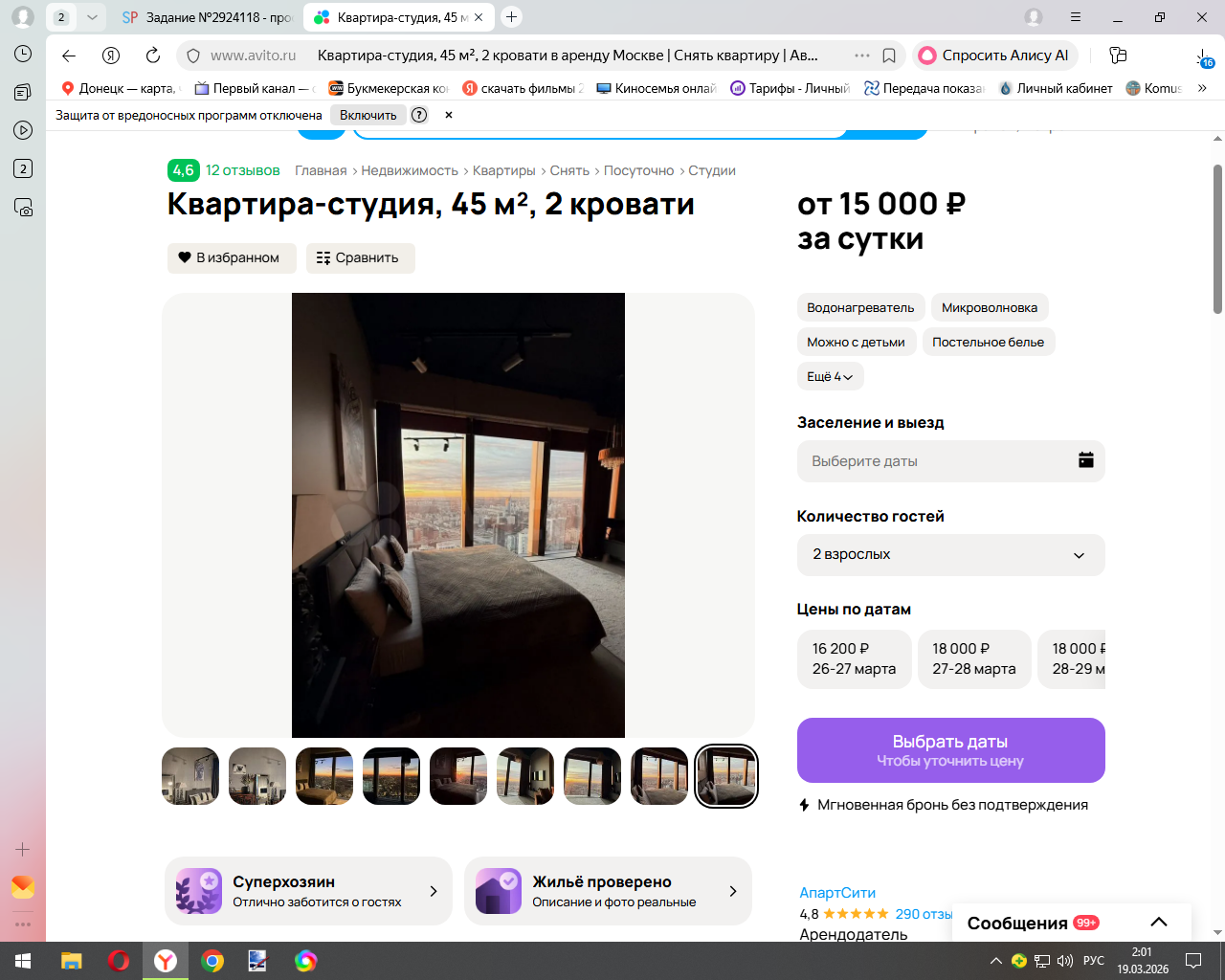Select the 18 000 ₽ 27-28 марта price
Image resolution: width=1225 pixels, height=980 pixels.
click(x=973, y=658)
